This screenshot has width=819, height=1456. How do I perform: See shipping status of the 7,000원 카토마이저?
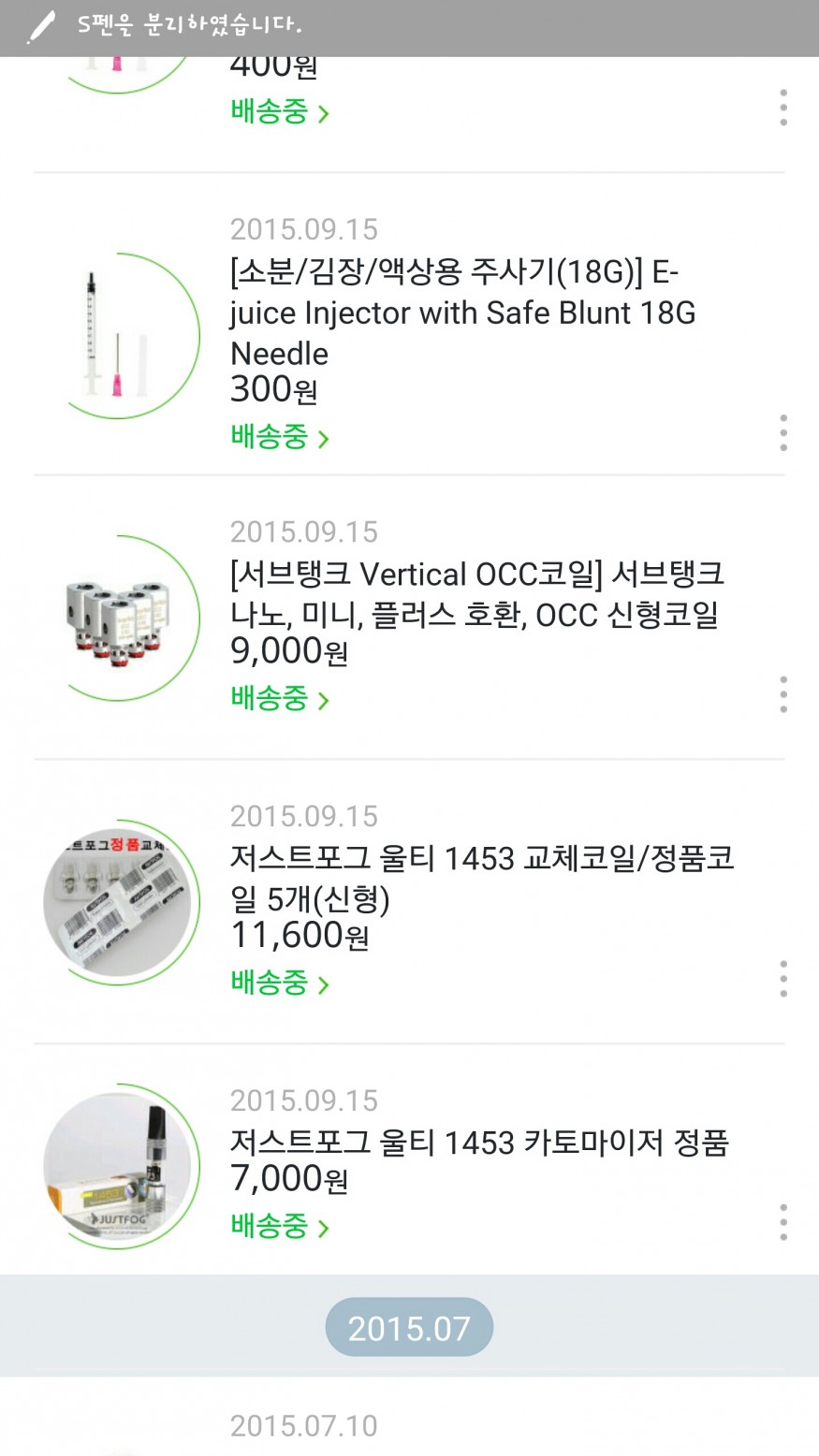(279, 1227)
